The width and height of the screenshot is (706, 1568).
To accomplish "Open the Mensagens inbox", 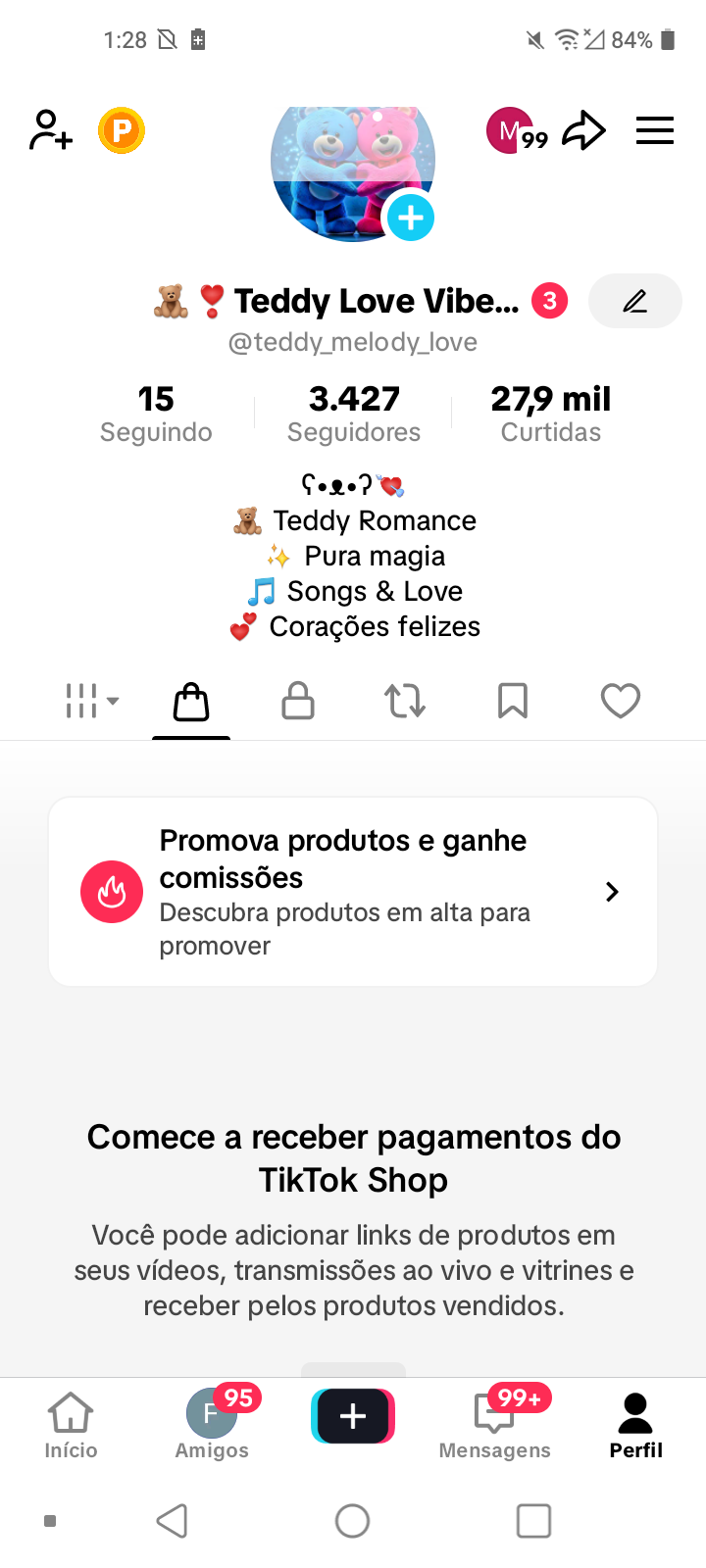I will click(494, 1425).
